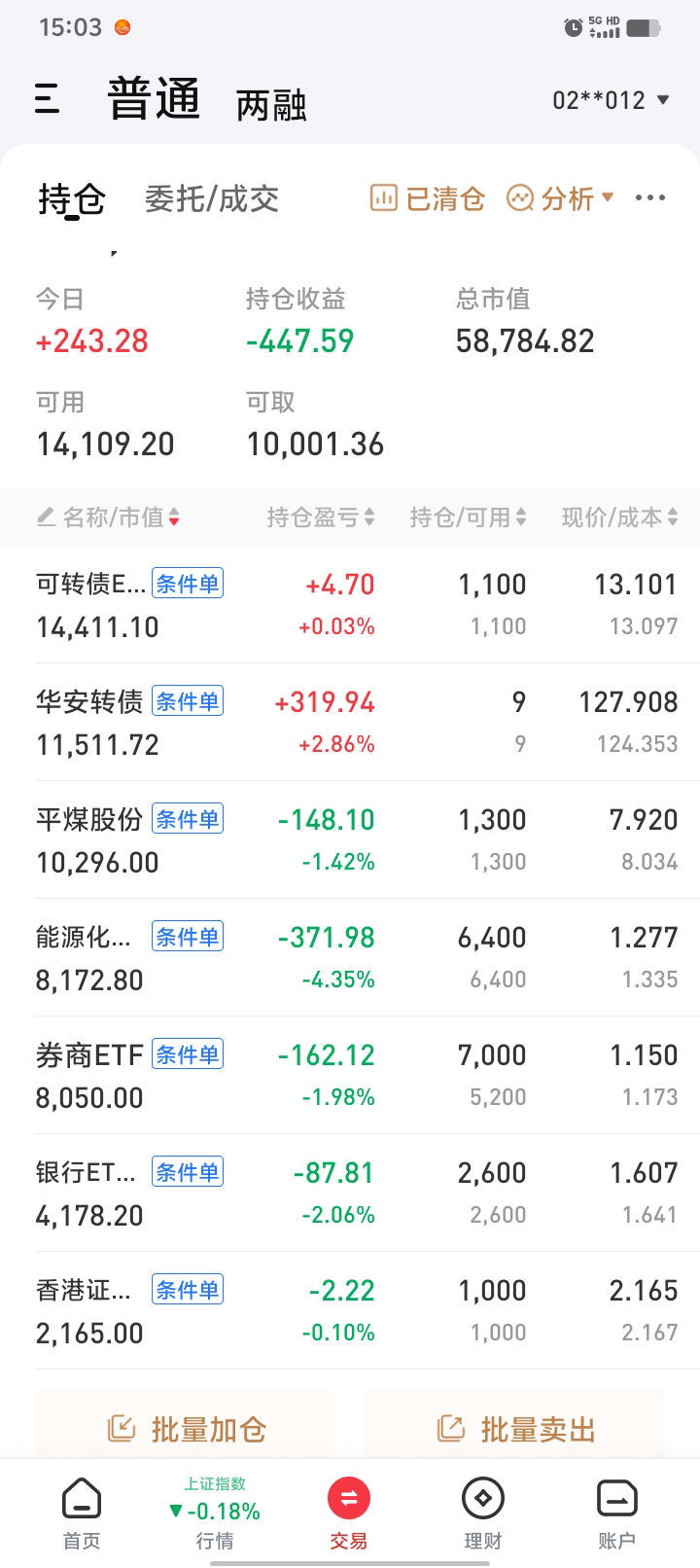
Task: Expand the account selector 02**012
Action: tap(611, 100)
